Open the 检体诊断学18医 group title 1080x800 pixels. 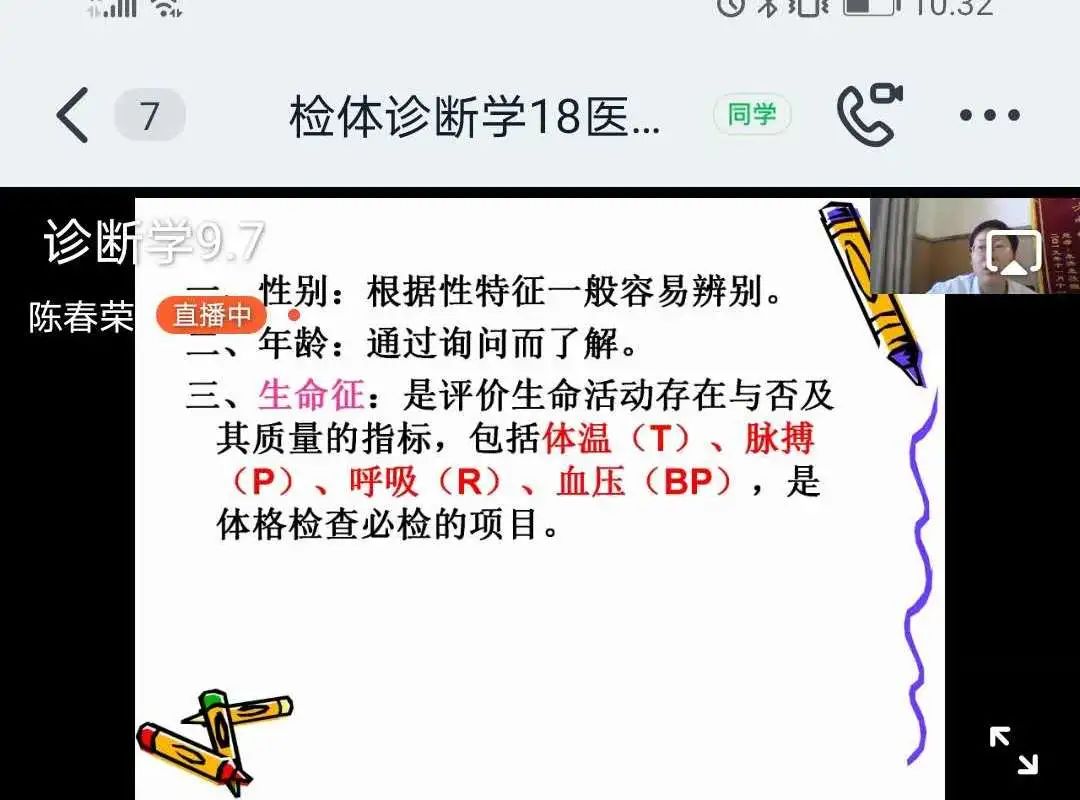(475, 116)
